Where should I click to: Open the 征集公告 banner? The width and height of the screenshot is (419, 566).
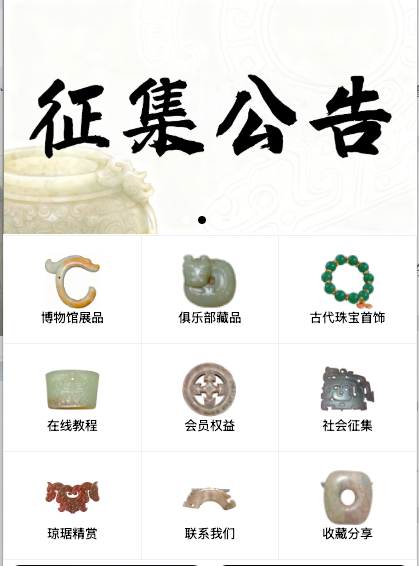[210, 117]
